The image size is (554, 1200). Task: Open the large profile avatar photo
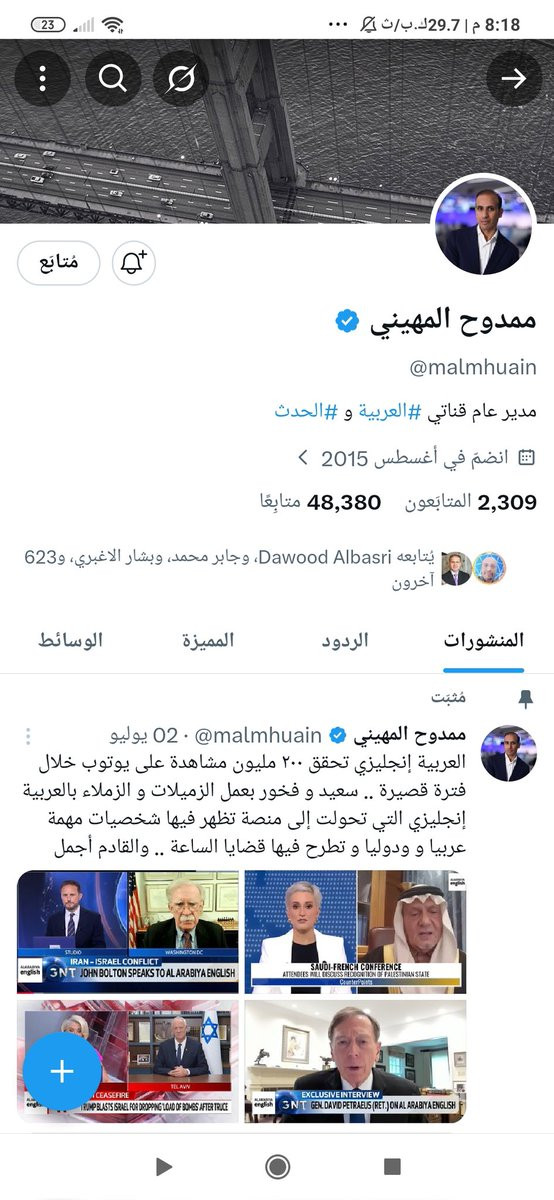coord(484,229)
